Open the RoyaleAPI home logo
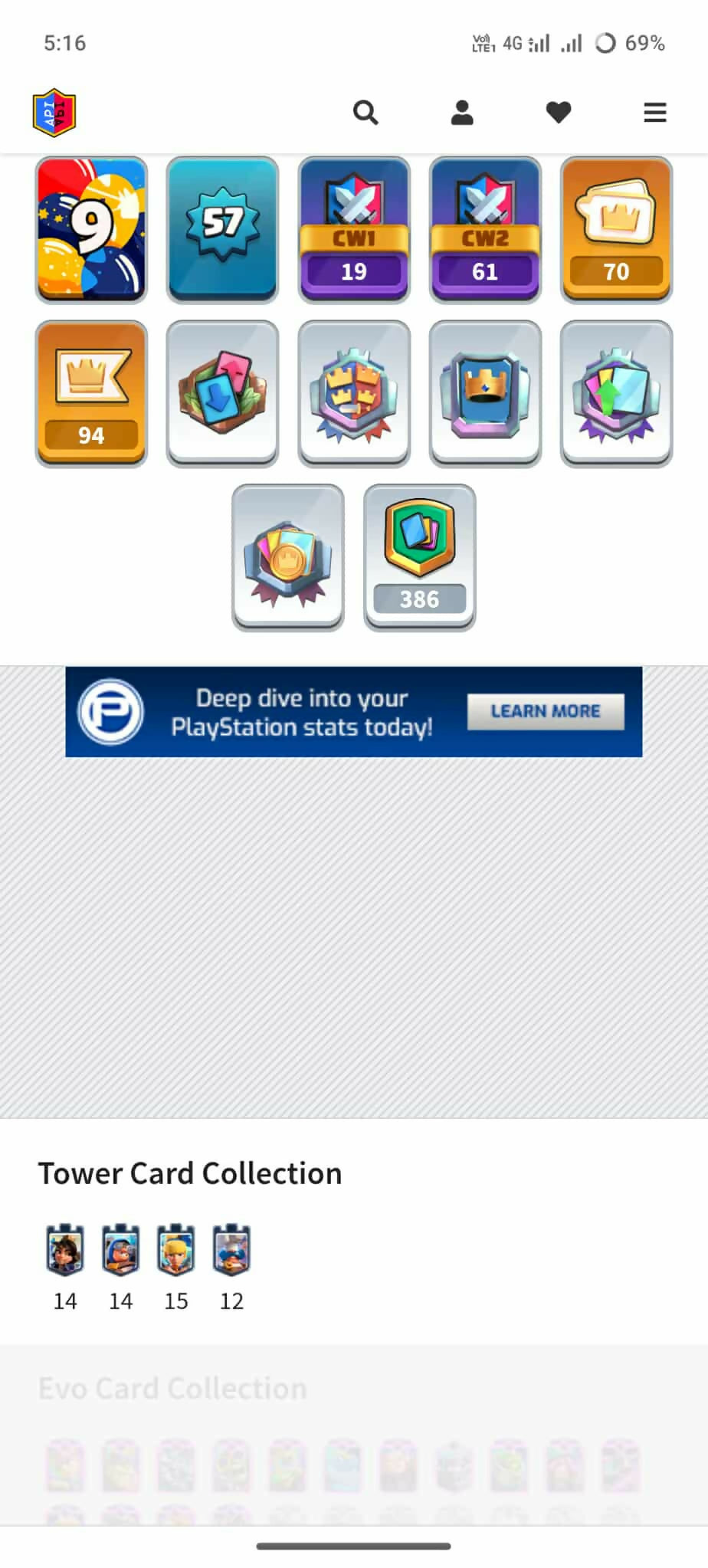Screen dimensions: 708x1568 click(54, 113)
